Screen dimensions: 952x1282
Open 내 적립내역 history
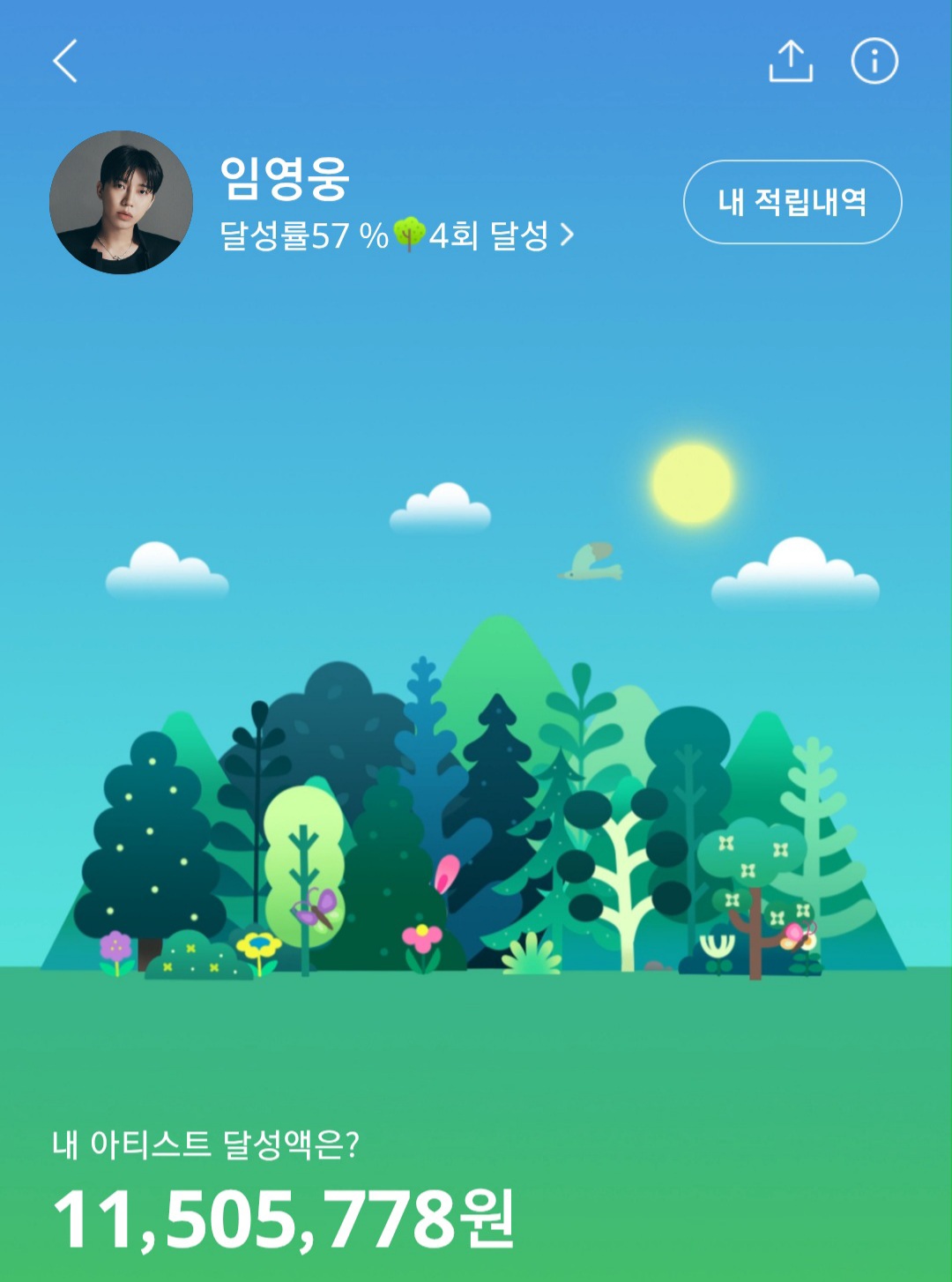tap(792, 202)
